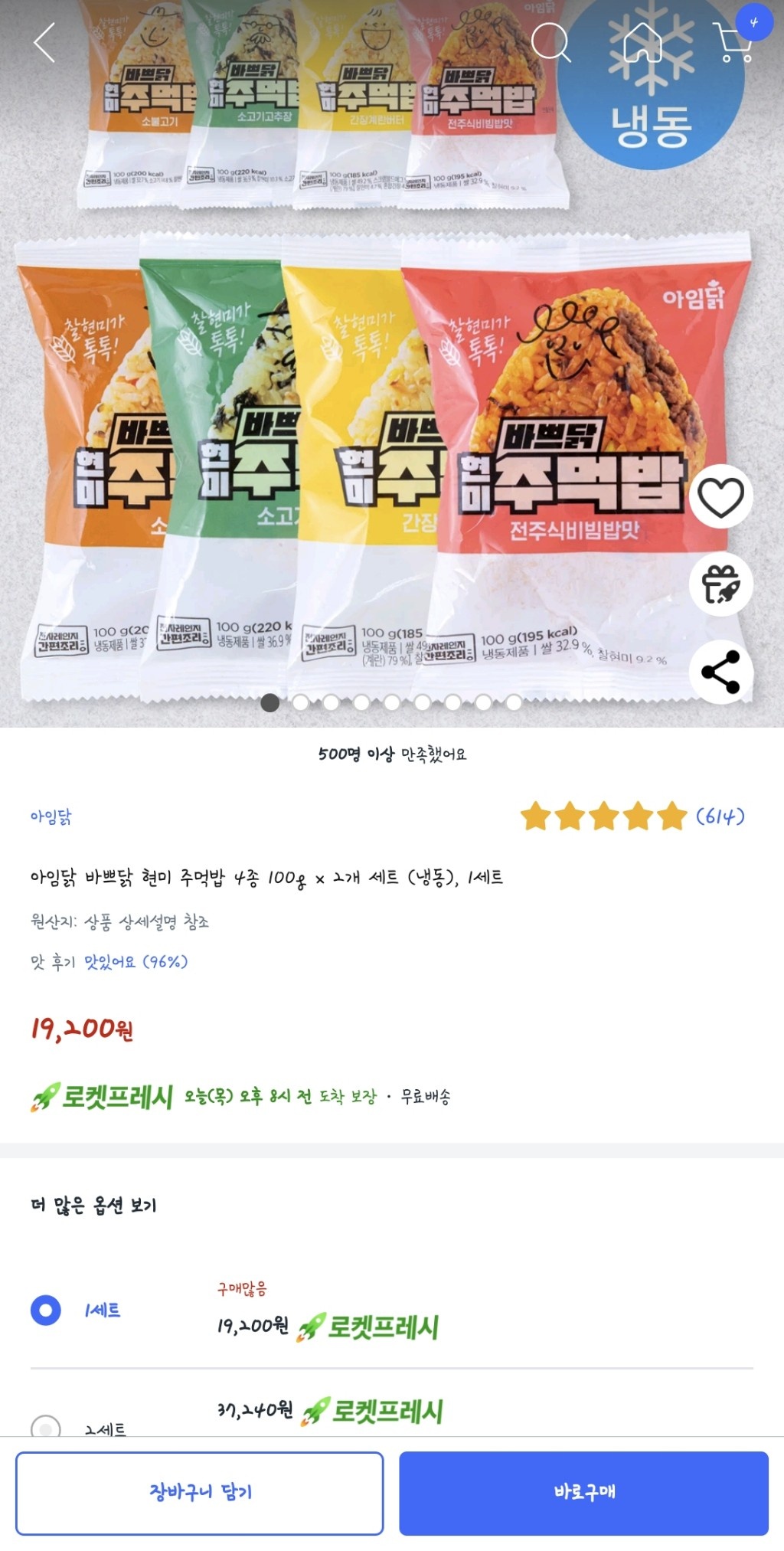Open the 아임닭 brand link
Screen dimensions: 784x1551
[x=51, y=816]
